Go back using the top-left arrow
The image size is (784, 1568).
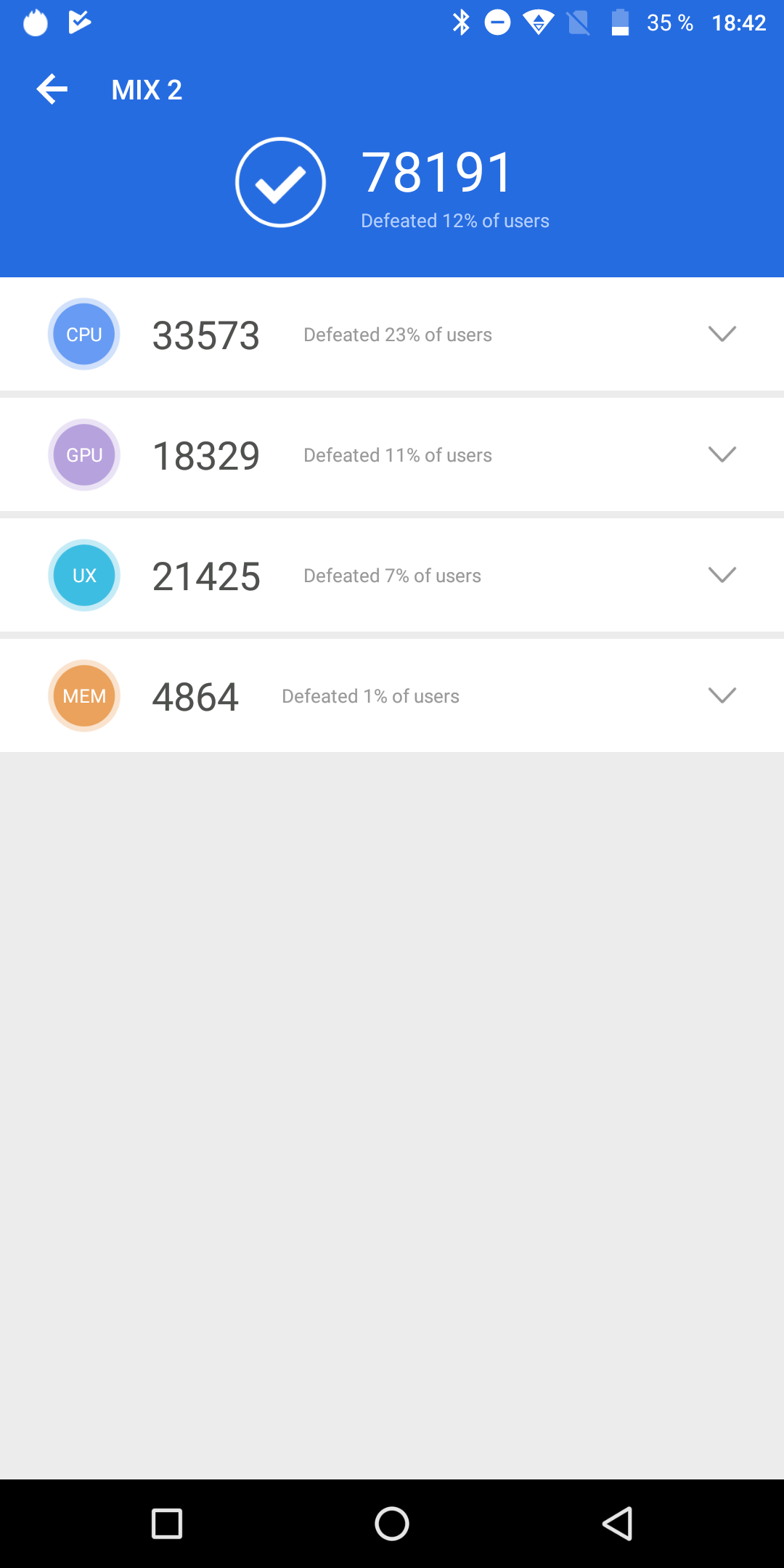click(x=52, y=89)
